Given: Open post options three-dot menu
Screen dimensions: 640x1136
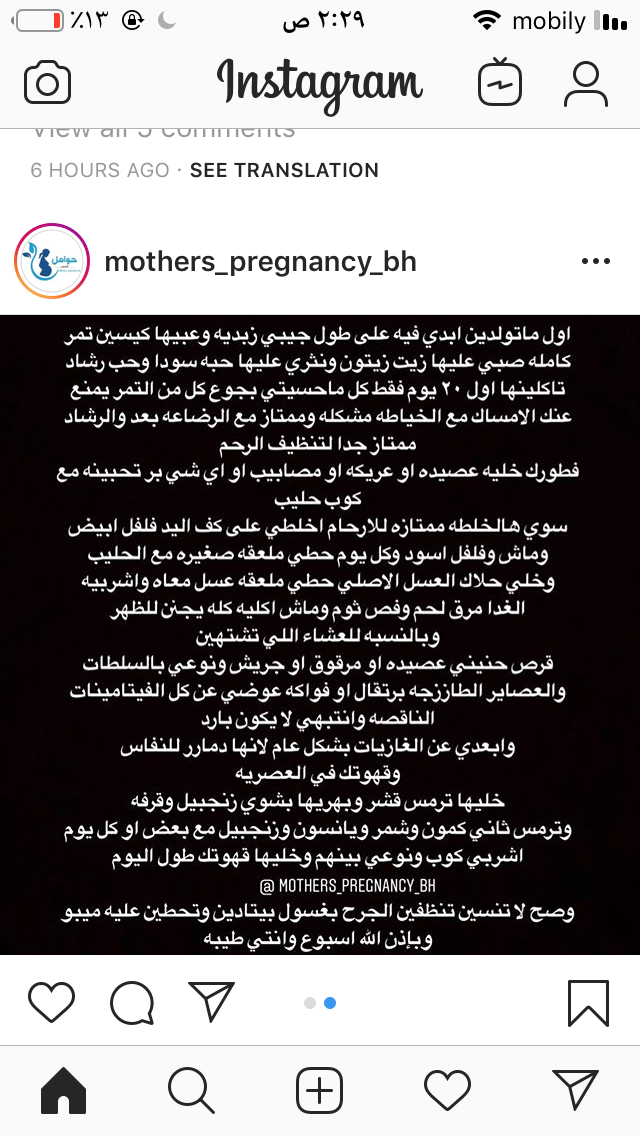Looking at the screenshot, I should click(595, 262).
